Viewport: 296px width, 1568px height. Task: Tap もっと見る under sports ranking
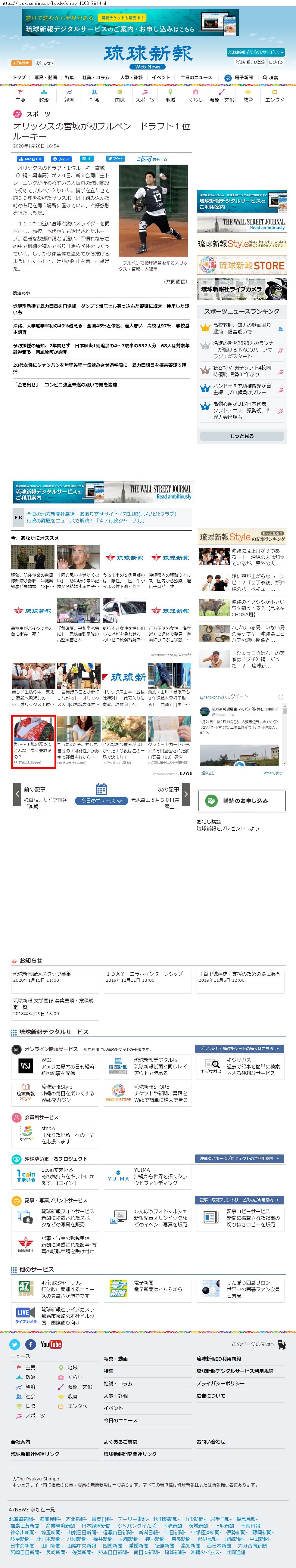pyautogui.click(x=242, y=436)
